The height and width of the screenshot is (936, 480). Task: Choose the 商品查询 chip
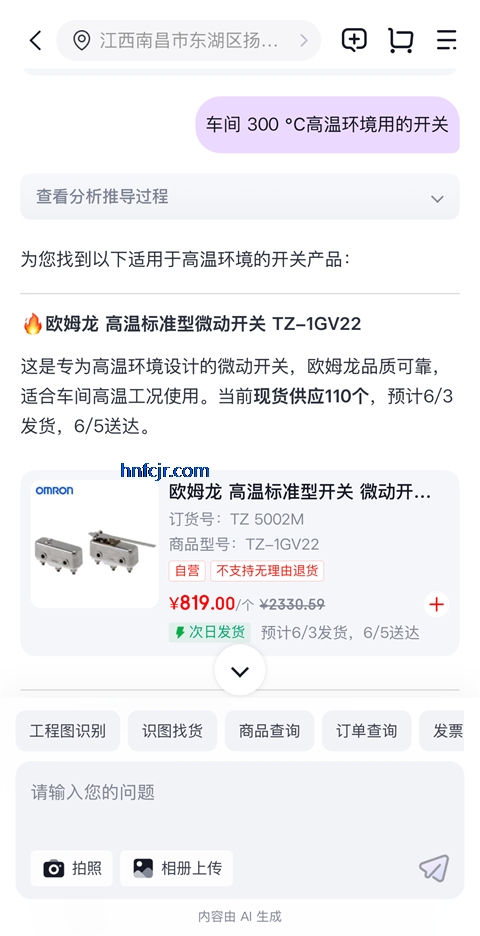pos(269,731)
